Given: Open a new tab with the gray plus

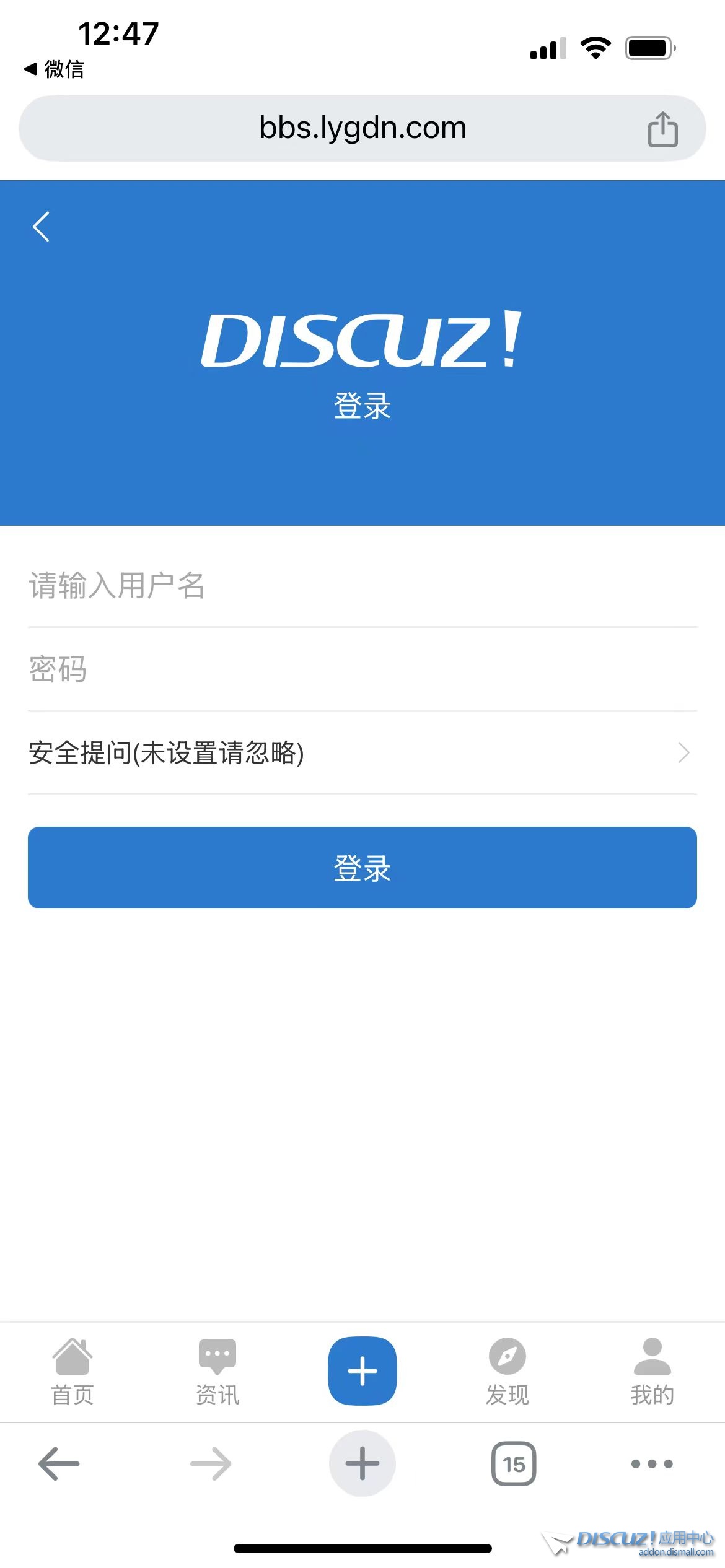Looking at the screenshot, I should 362,1464.
